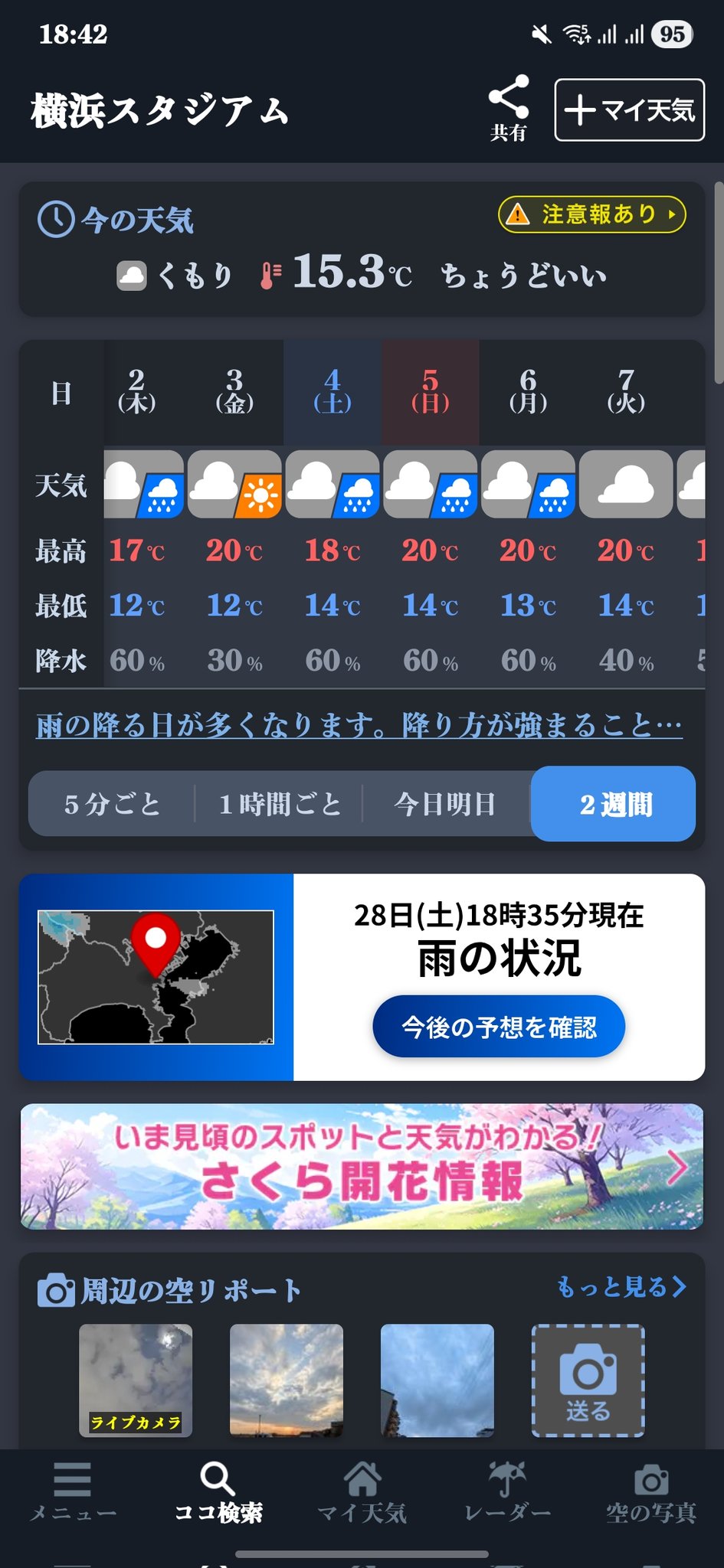
Task: Tap もっと見る for sky reports
Action: tap(621, 1287)
